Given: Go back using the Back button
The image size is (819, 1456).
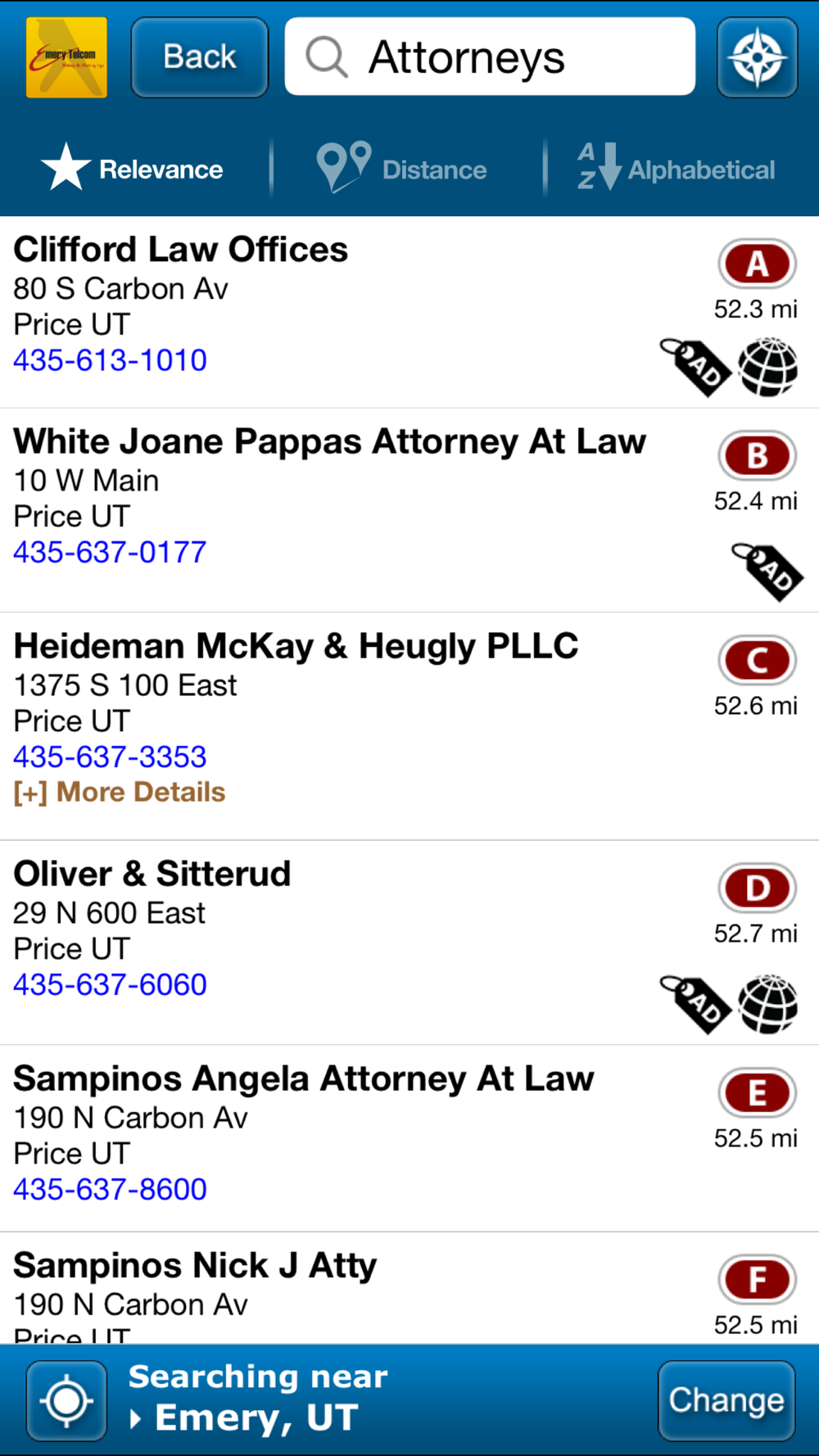Looking at the screenshot, I should click(x=200, y=57).
